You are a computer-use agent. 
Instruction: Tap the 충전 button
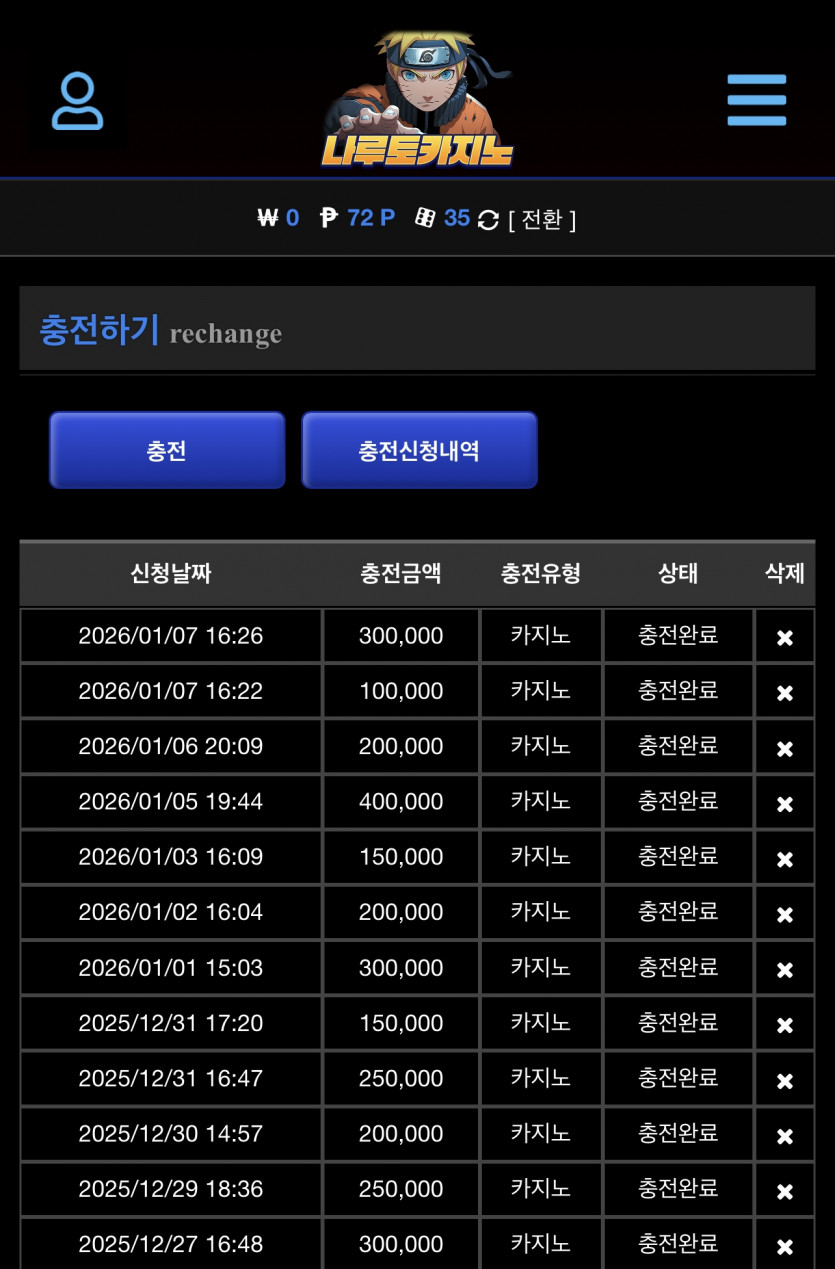(x=167, y=450)
